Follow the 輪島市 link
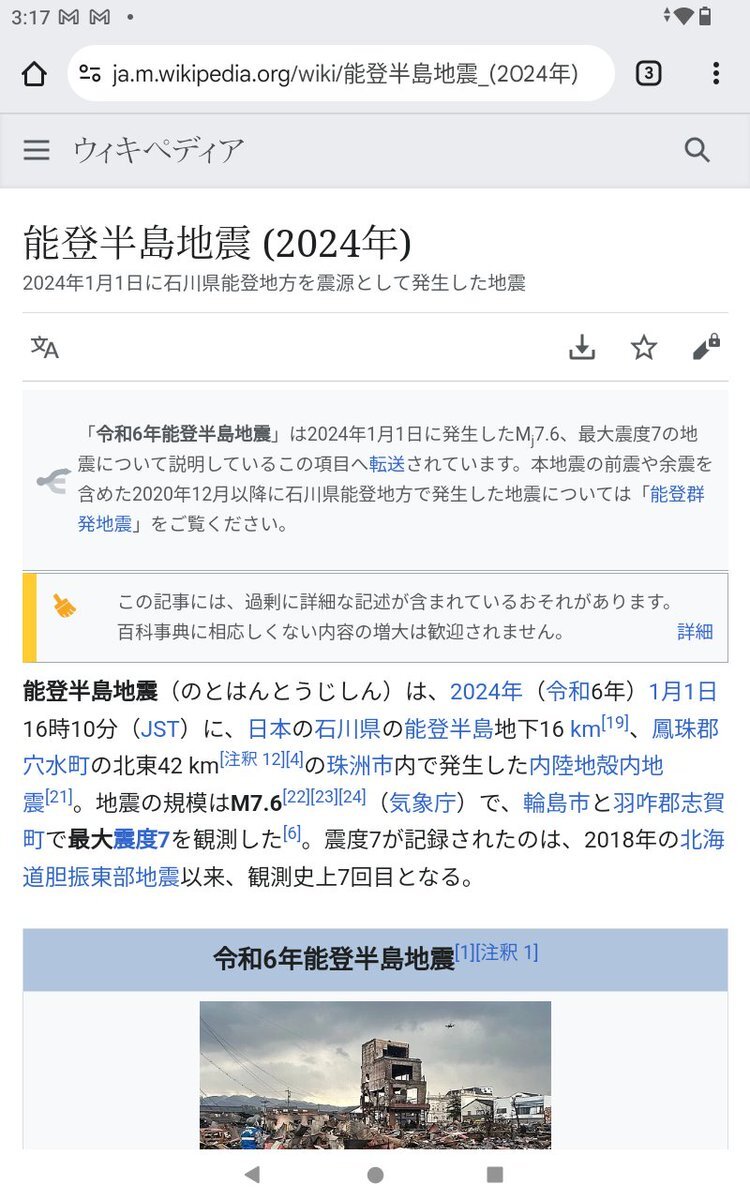Image resolution: width=750 pixels, height=1200 pixels. [x=555, y=803]
